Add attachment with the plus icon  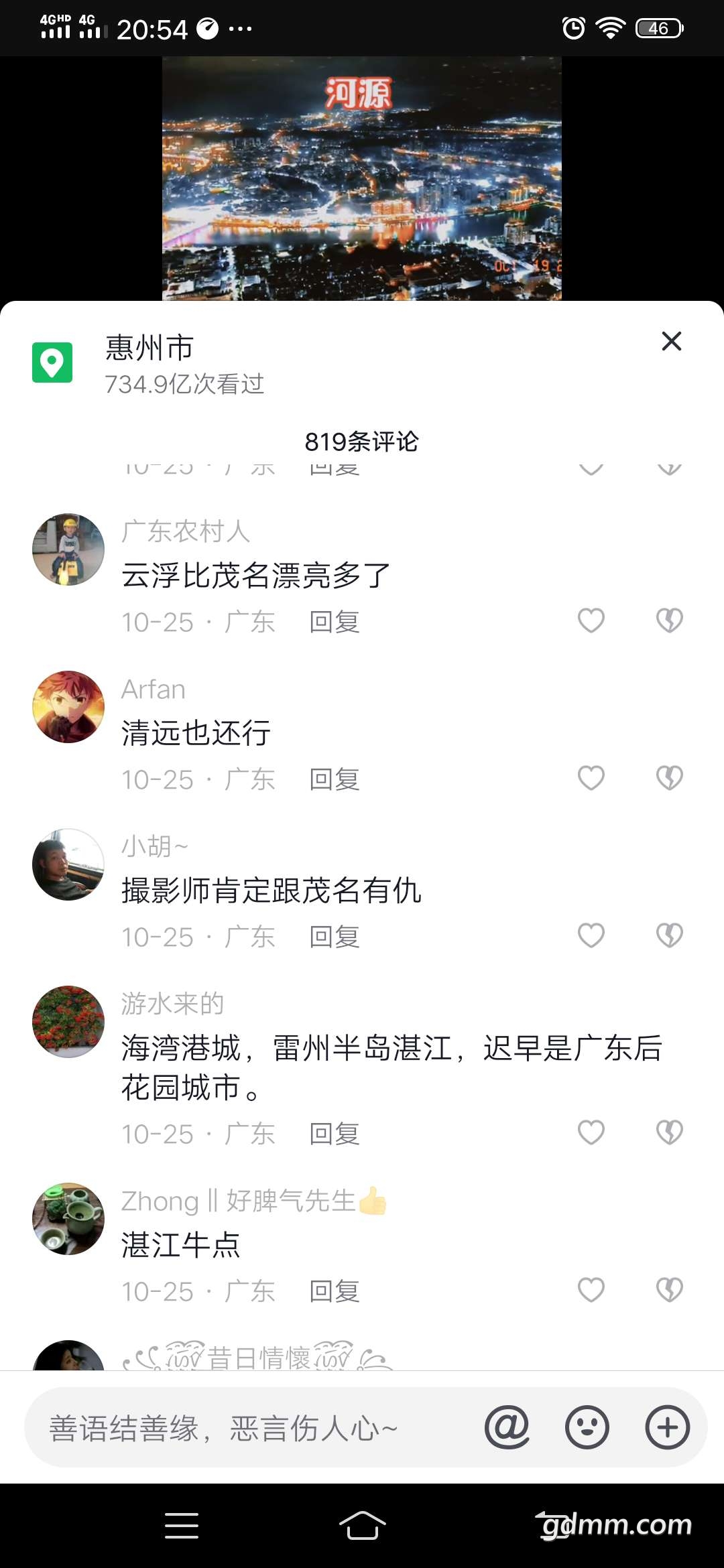[x=667, y=1427]
